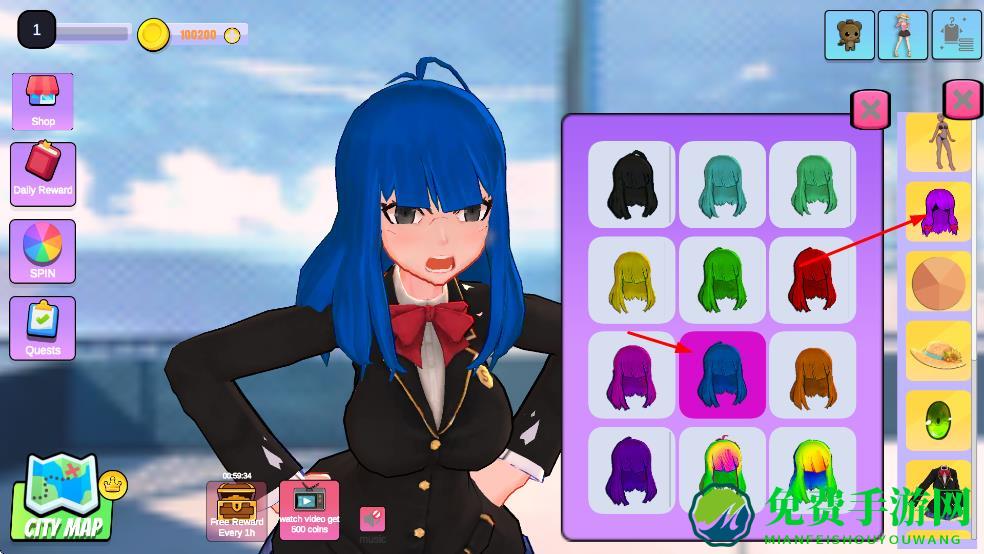Screen dimensions: 984x554
Task: Open the eye color category
Action: pos(938,420)
